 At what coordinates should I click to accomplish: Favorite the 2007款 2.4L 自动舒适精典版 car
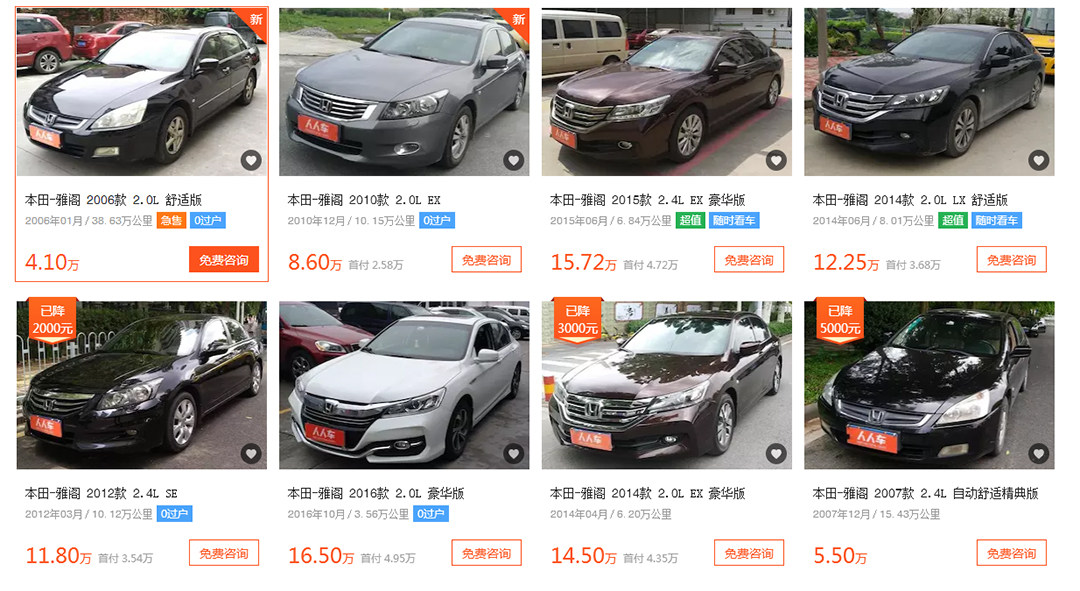(1039, 454)
